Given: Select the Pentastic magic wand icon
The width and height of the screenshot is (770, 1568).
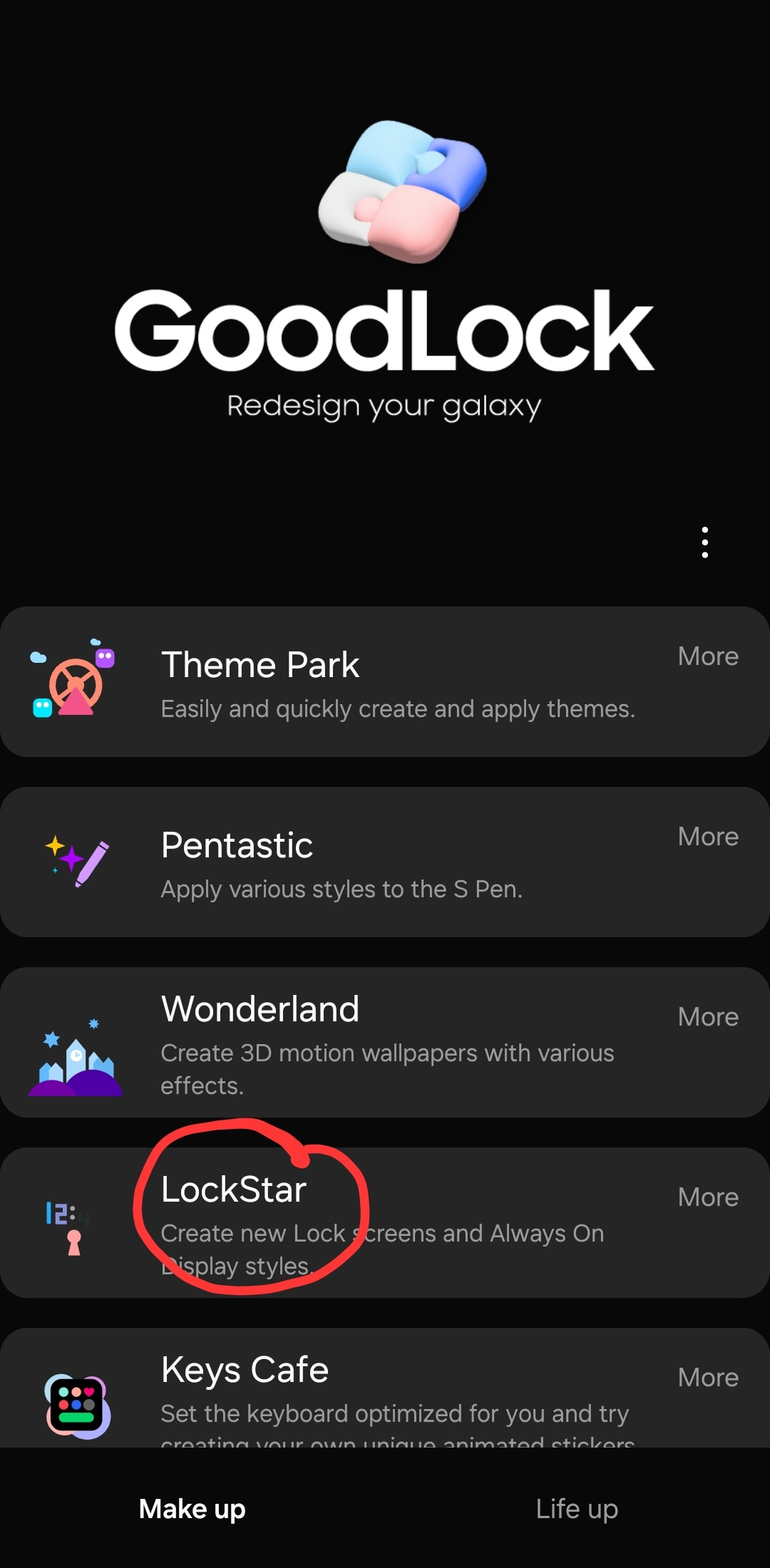Looking at the screenshot, I should (76, 860).
